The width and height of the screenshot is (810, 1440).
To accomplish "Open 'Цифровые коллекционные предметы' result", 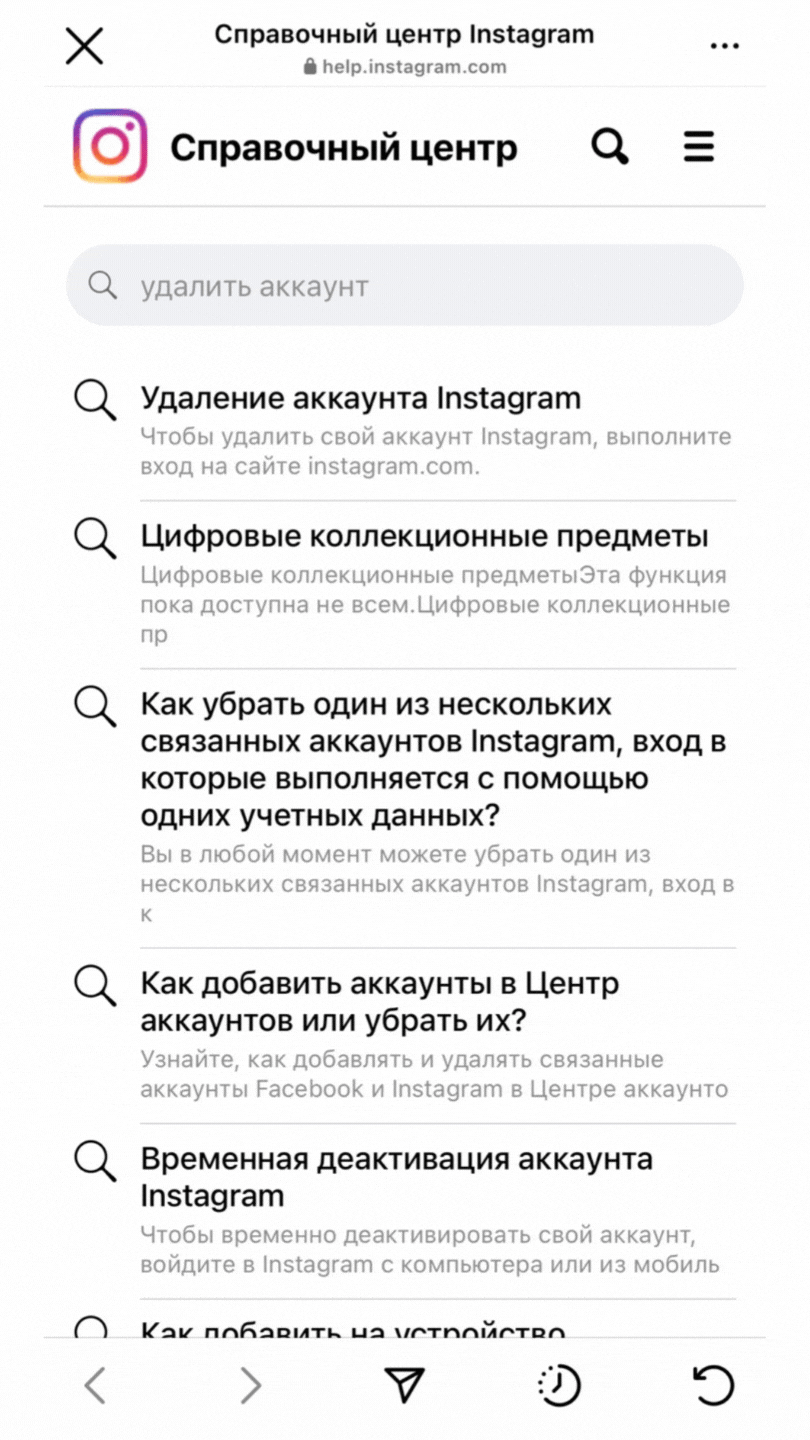I will (405, 586).
